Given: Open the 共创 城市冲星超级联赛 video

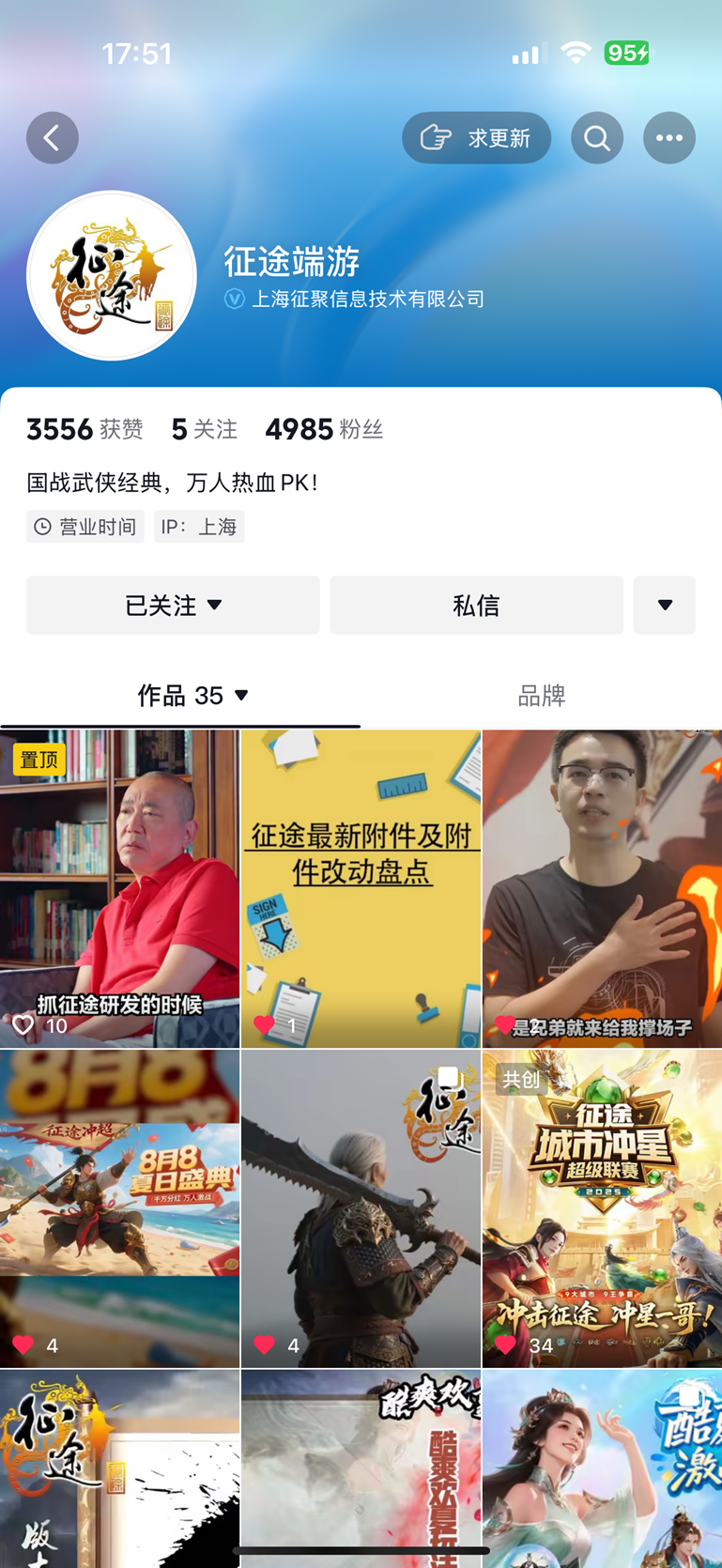Looking at the screenshot, I should [x=602, y=1208].
